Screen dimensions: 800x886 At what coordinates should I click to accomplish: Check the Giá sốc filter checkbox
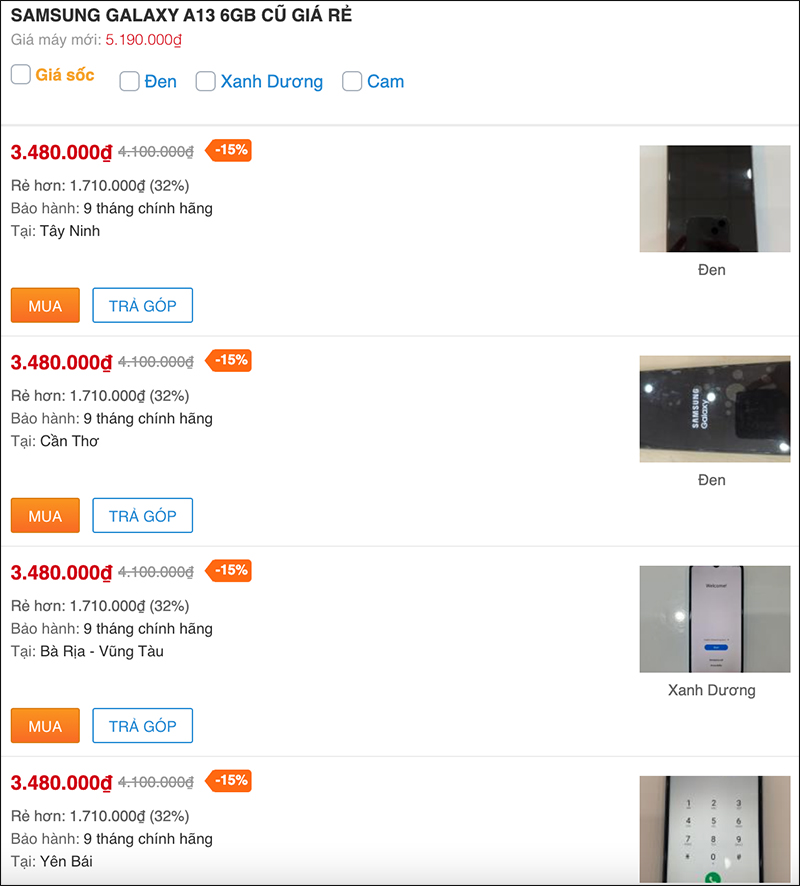21,74
